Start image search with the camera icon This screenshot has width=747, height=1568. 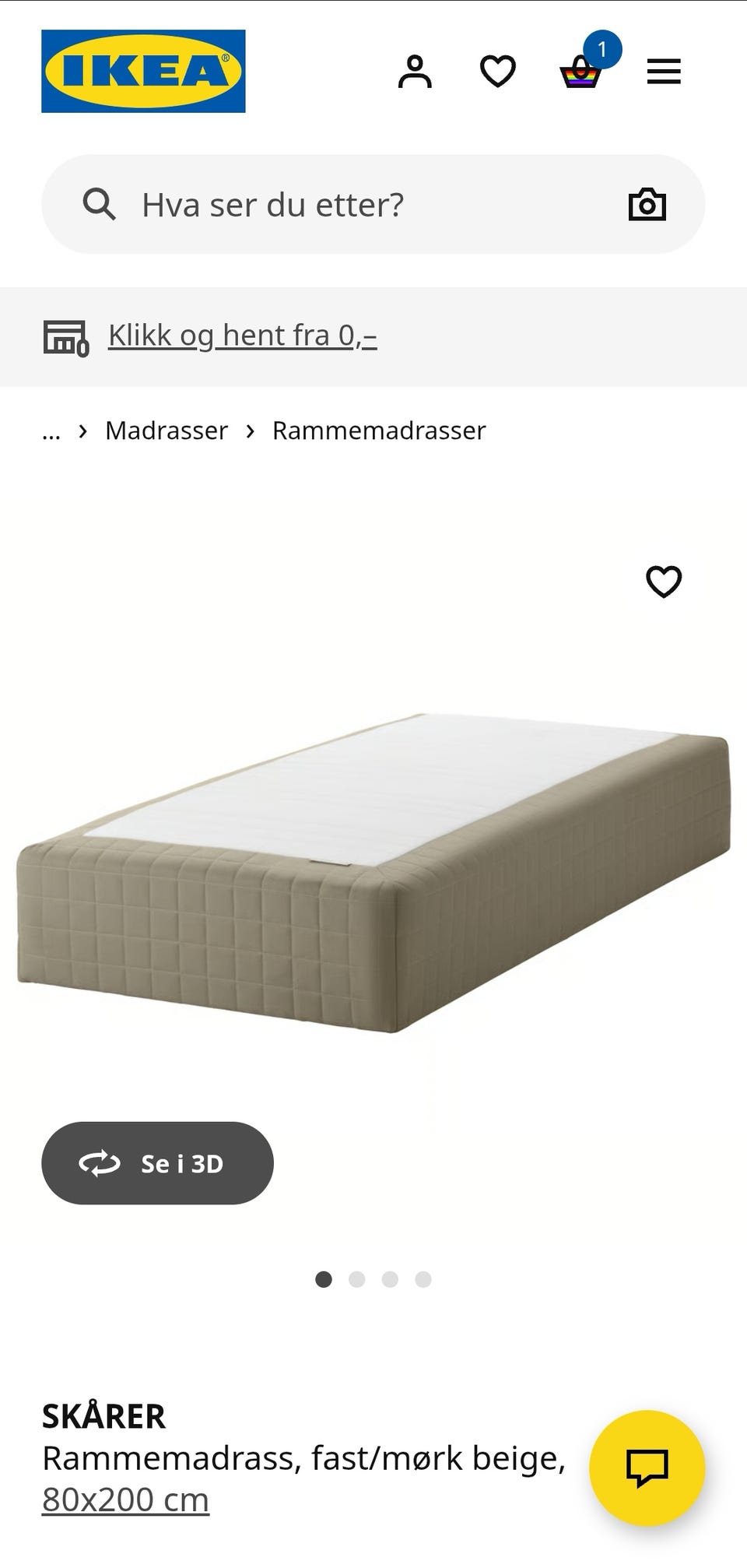click(x=647, y=204)
